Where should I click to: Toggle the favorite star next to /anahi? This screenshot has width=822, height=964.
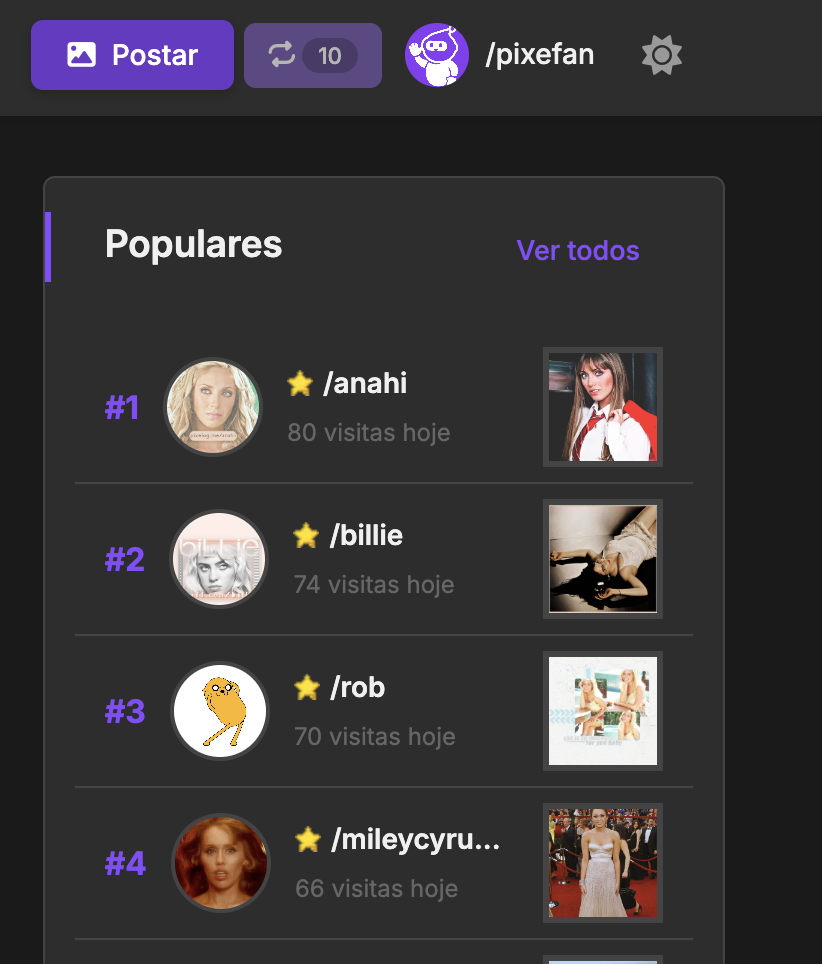coord(299,384)
